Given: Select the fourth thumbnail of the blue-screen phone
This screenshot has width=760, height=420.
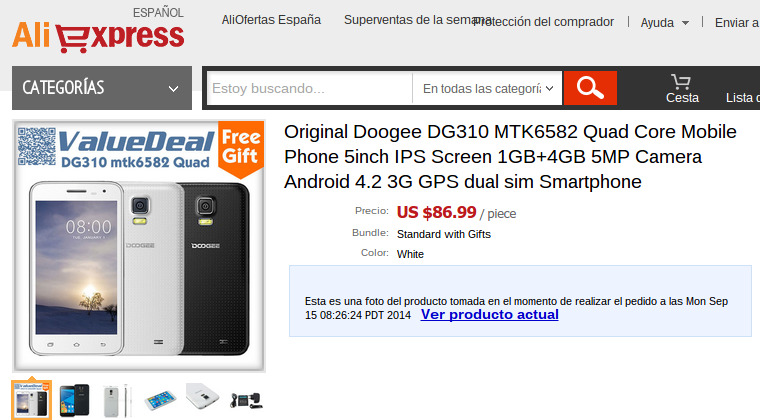Looking at the screenshot, I should click(160, 399).
